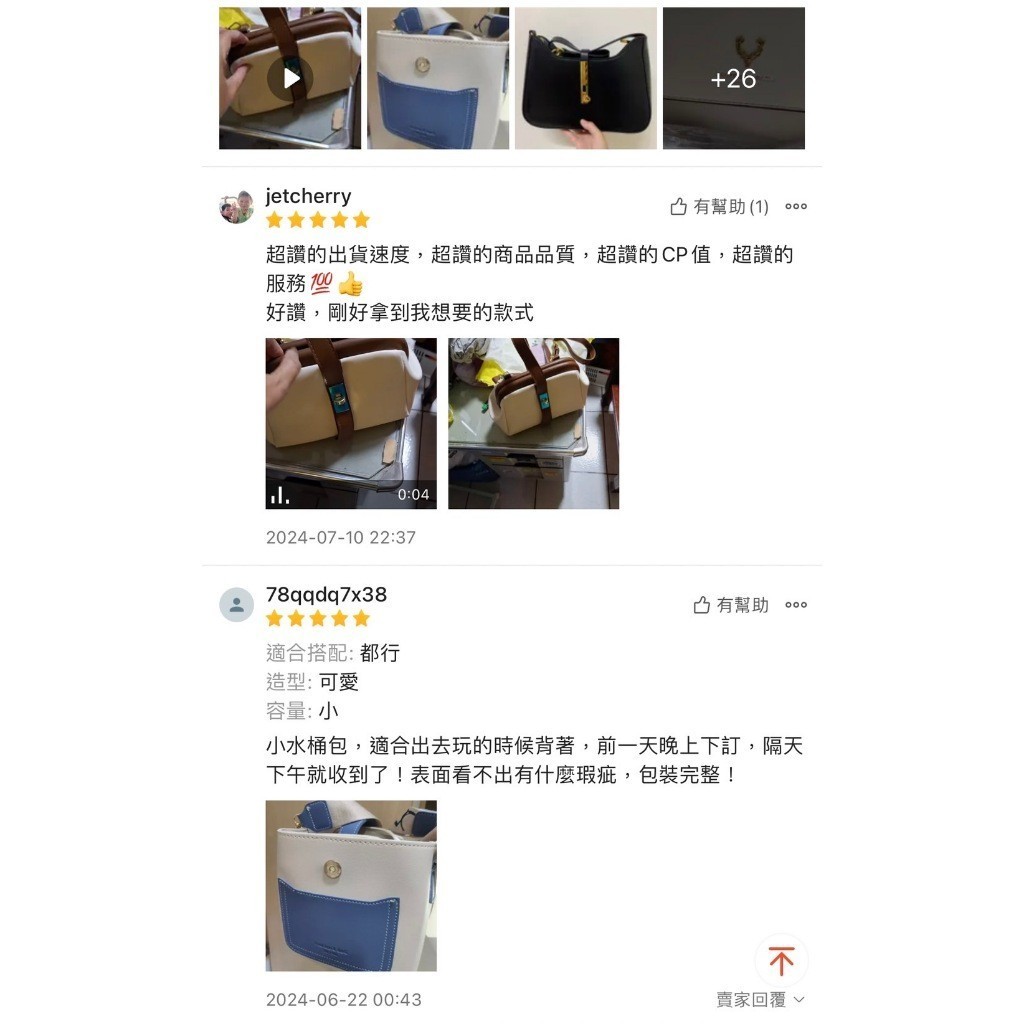Screen dimensions: 1024x1024
Task: Play the video thumbnail in the top row
Action: [x=290, y=78]
